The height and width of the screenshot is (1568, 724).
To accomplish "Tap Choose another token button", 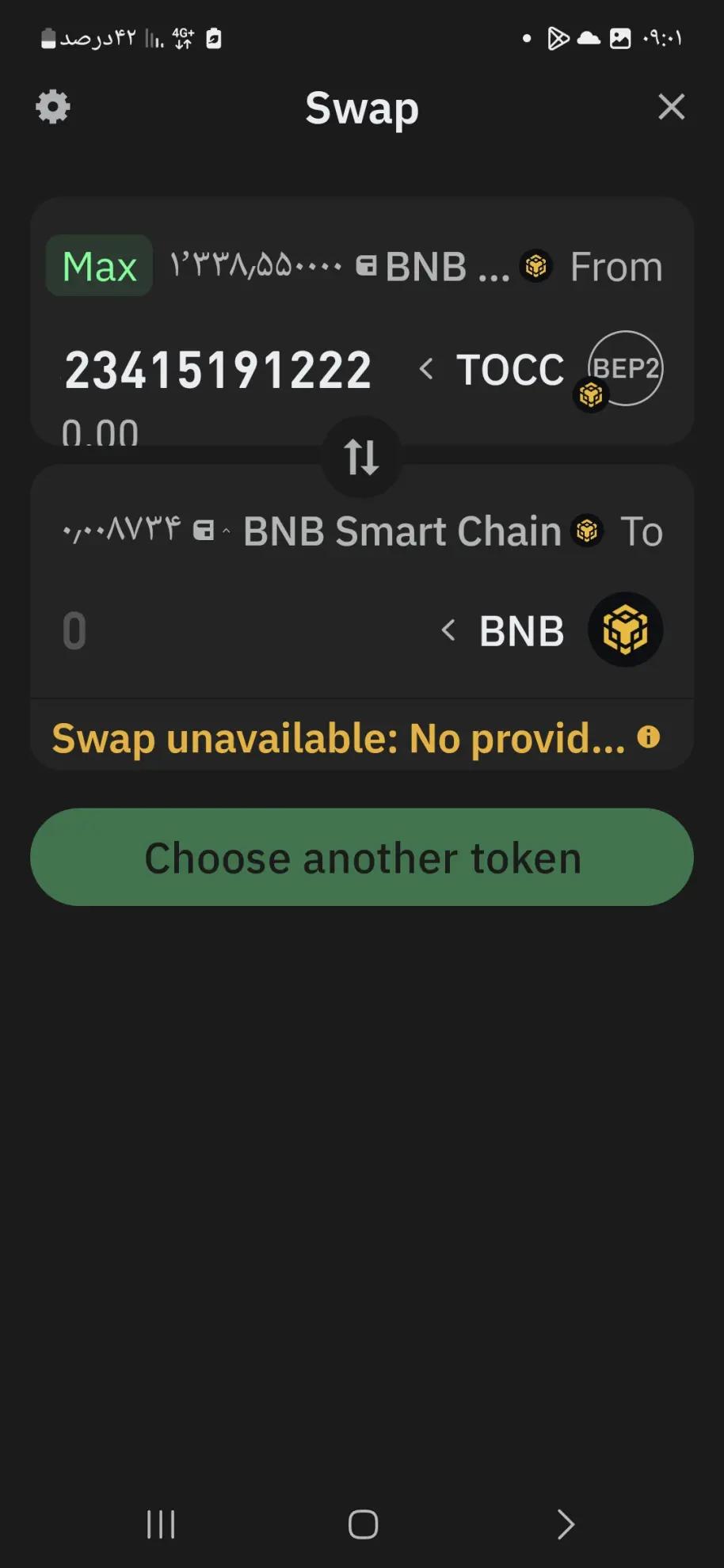I will pyautogui.click(x=362, y=858).
